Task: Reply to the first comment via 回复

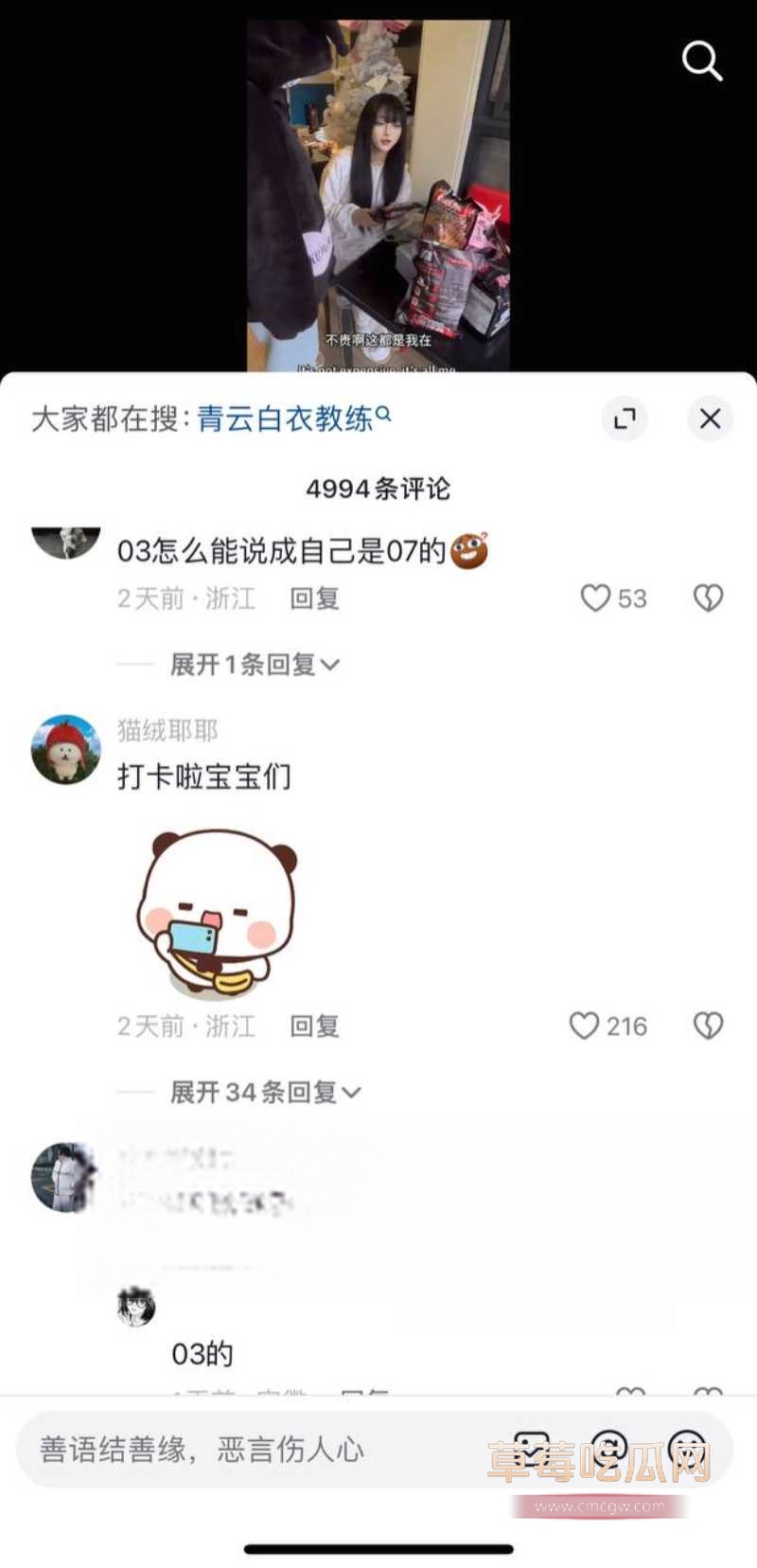Action: click(314, 598)
